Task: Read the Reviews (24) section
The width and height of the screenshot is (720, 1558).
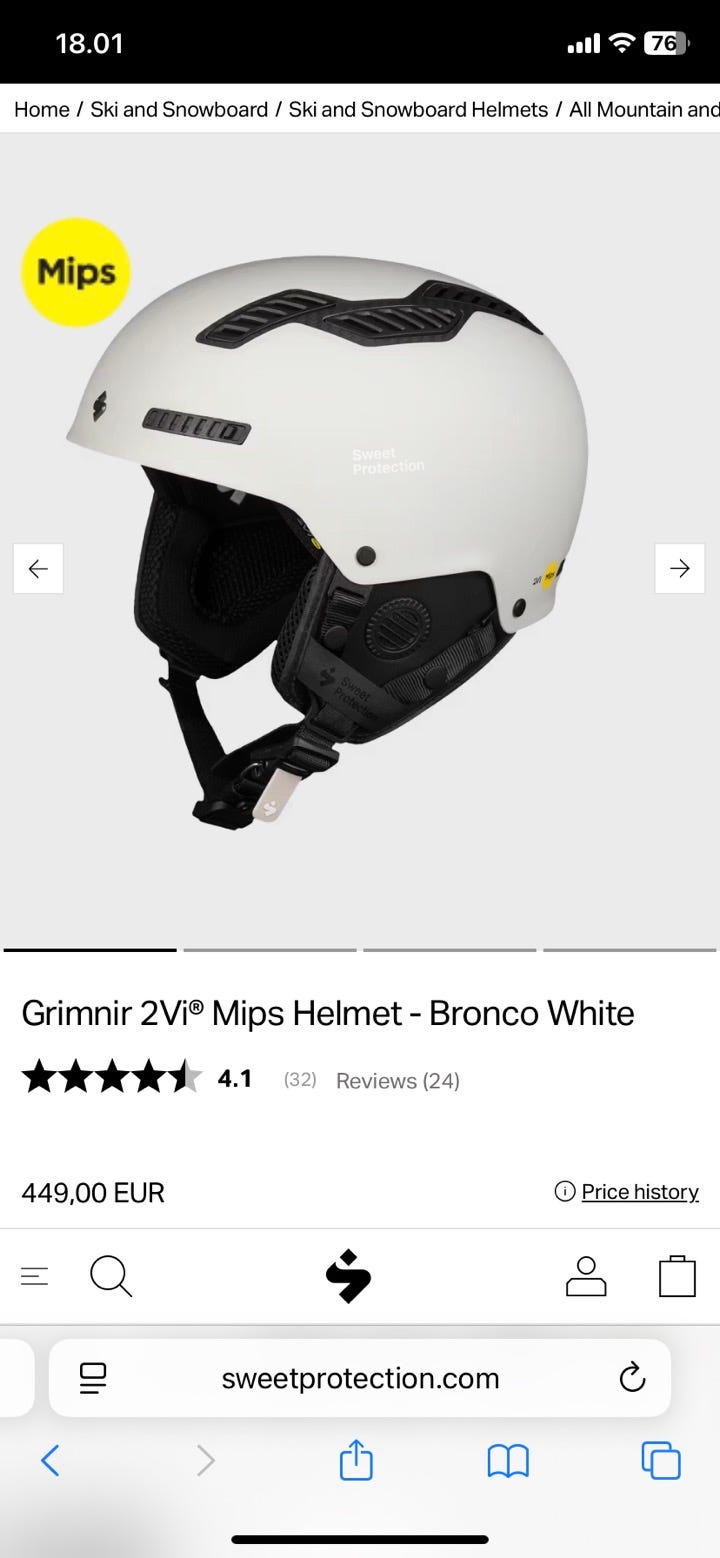Action: (x=397, y=1081)
